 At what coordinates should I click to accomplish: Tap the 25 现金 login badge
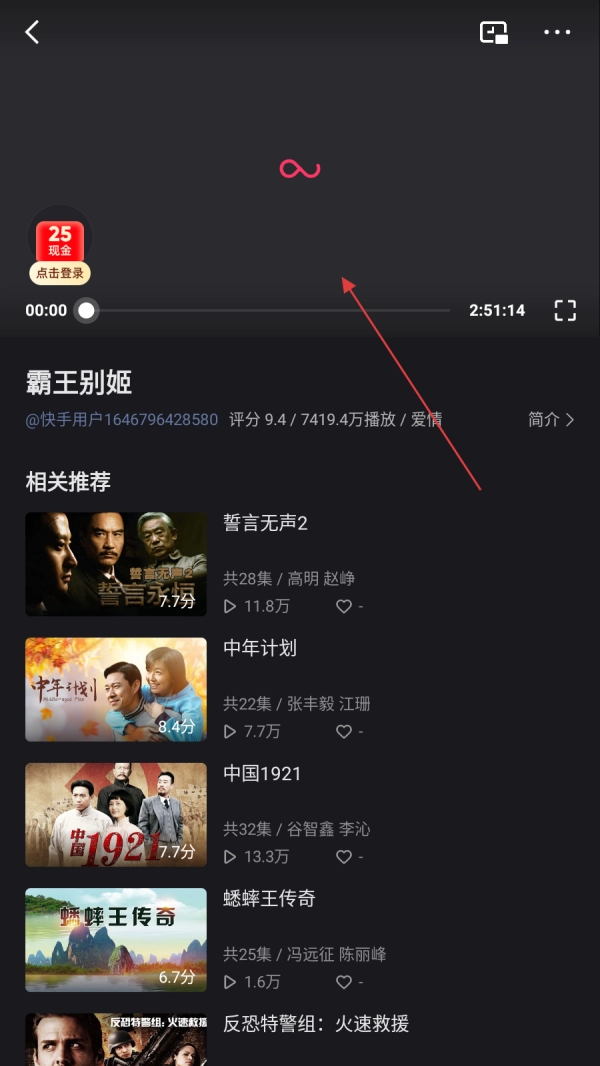[60, 250]
